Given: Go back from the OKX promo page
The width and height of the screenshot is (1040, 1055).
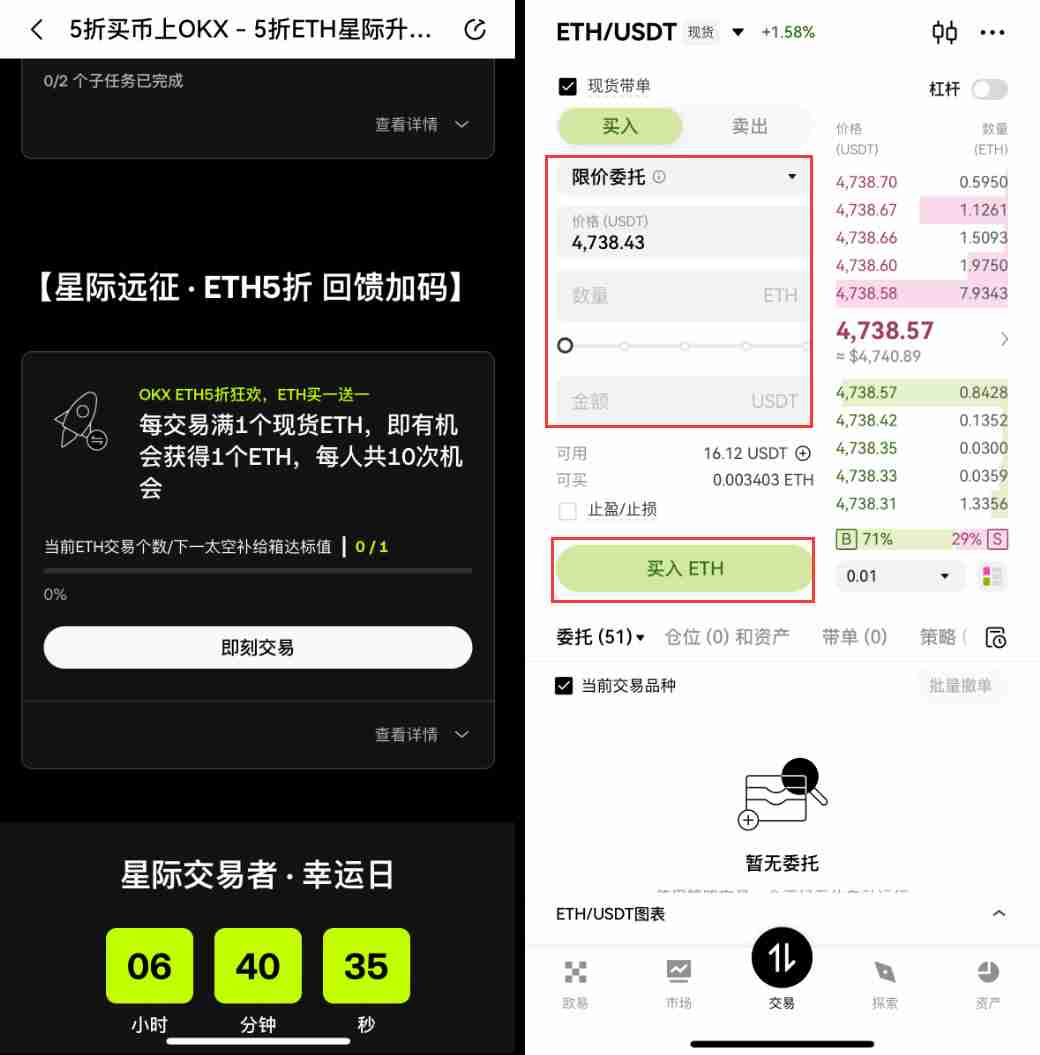Looking at the screenshot, I should 37,30.
